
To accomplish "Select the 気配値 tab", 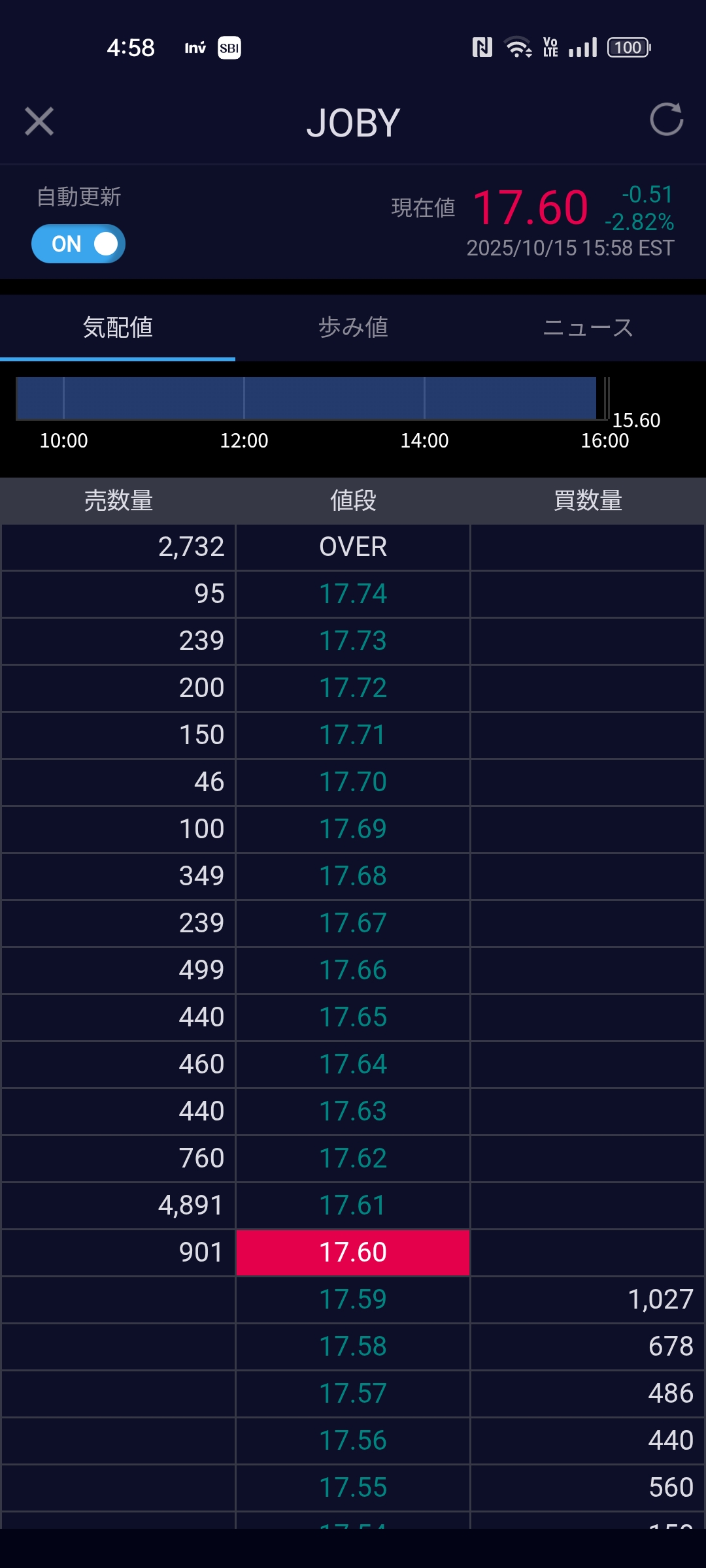I will pos(118,327).
